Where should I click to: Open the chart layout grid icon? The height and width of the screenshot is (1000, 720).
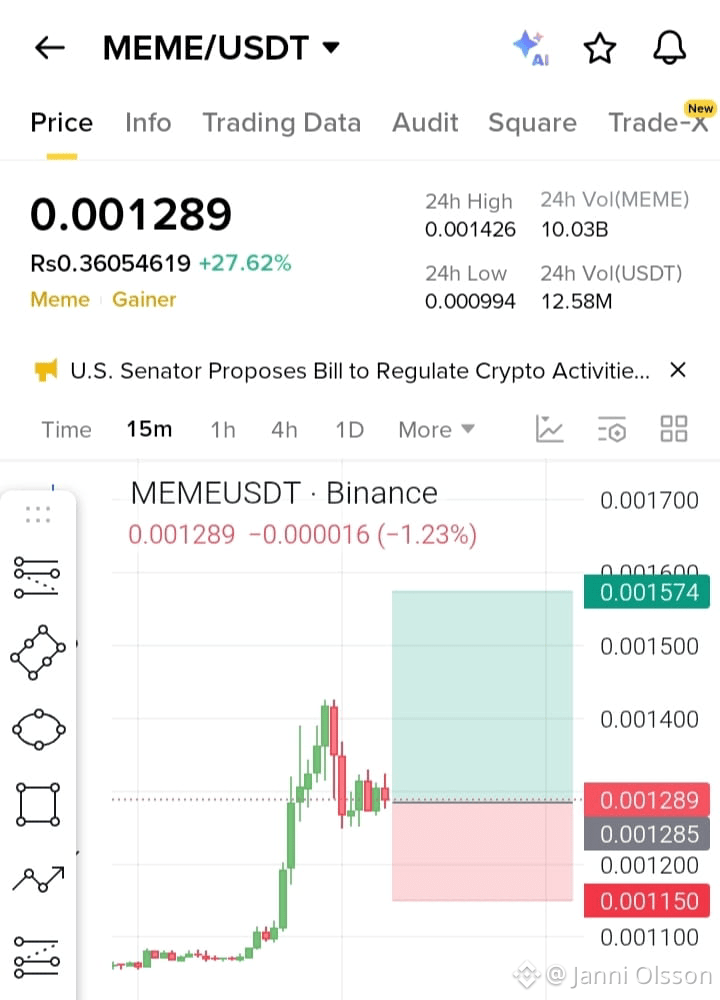coord(674,430)
